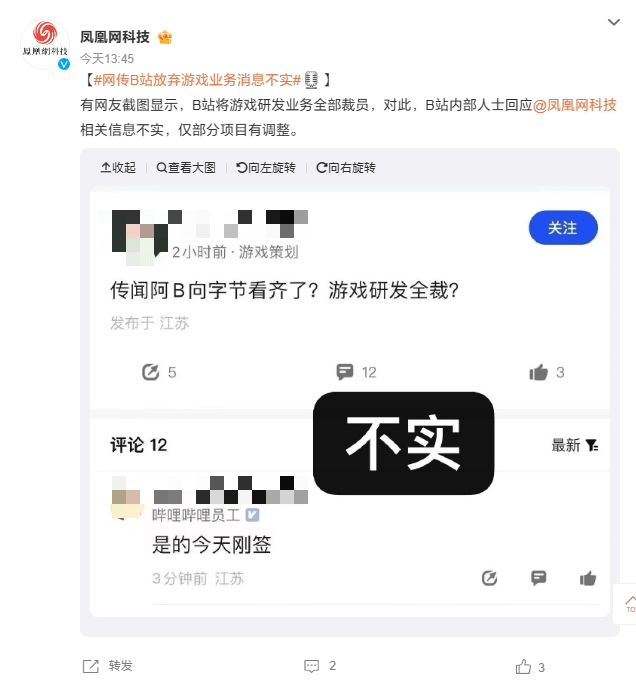The width and height of the screenshot is (636, 684).
Task: Repost this Weibo via 转发
Action: click(108, 666)
